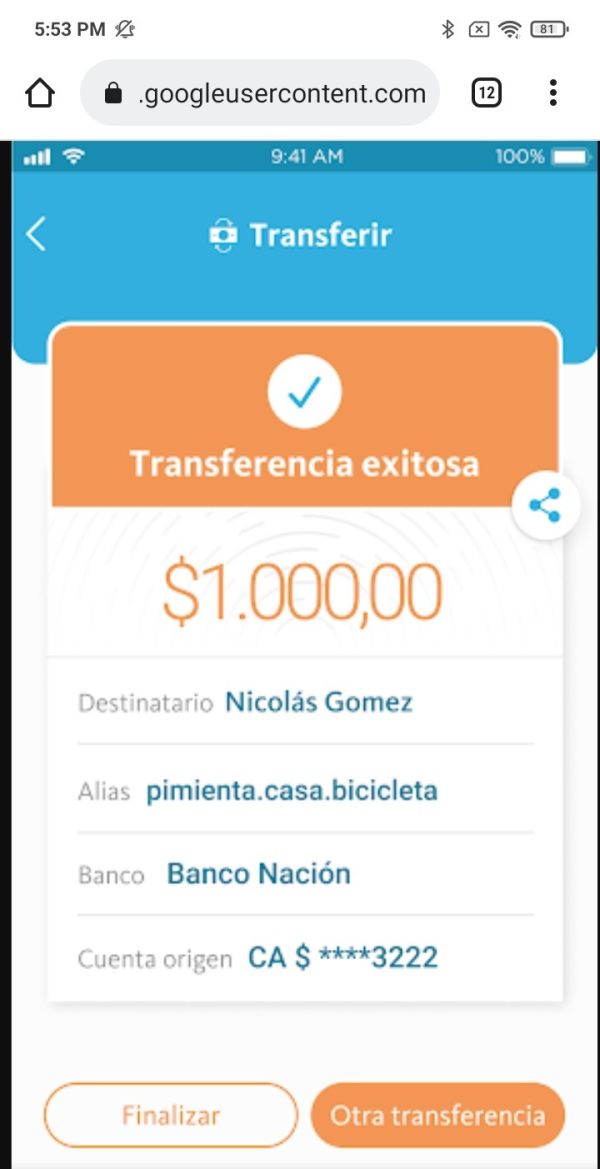Open the Chrome overflow menu
This screenshot has height=1169, width=600.
point(552,93)
